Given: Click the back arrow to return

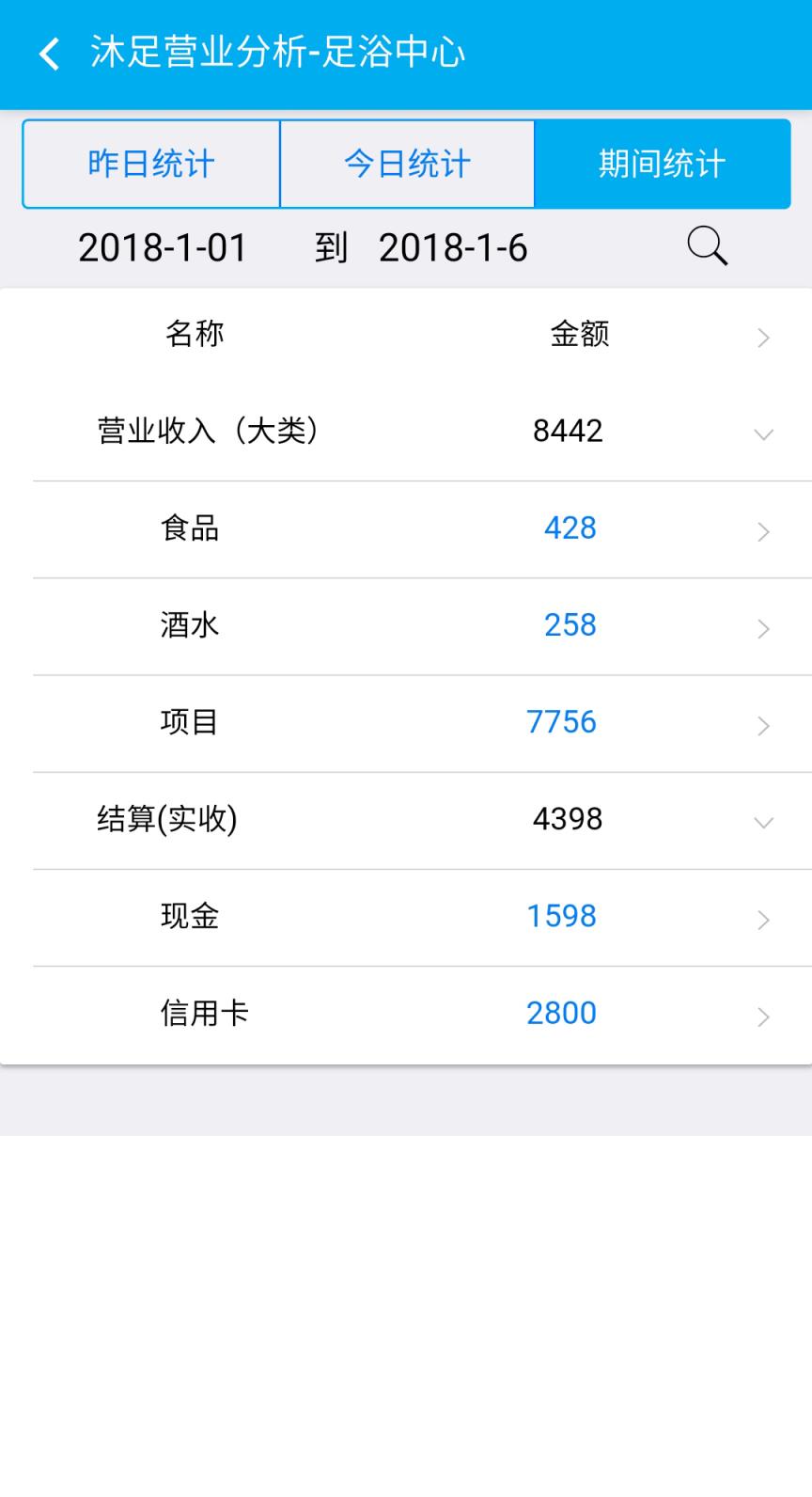Looking at the screenshot, I should pyautogui.click(x=48, y=55).
